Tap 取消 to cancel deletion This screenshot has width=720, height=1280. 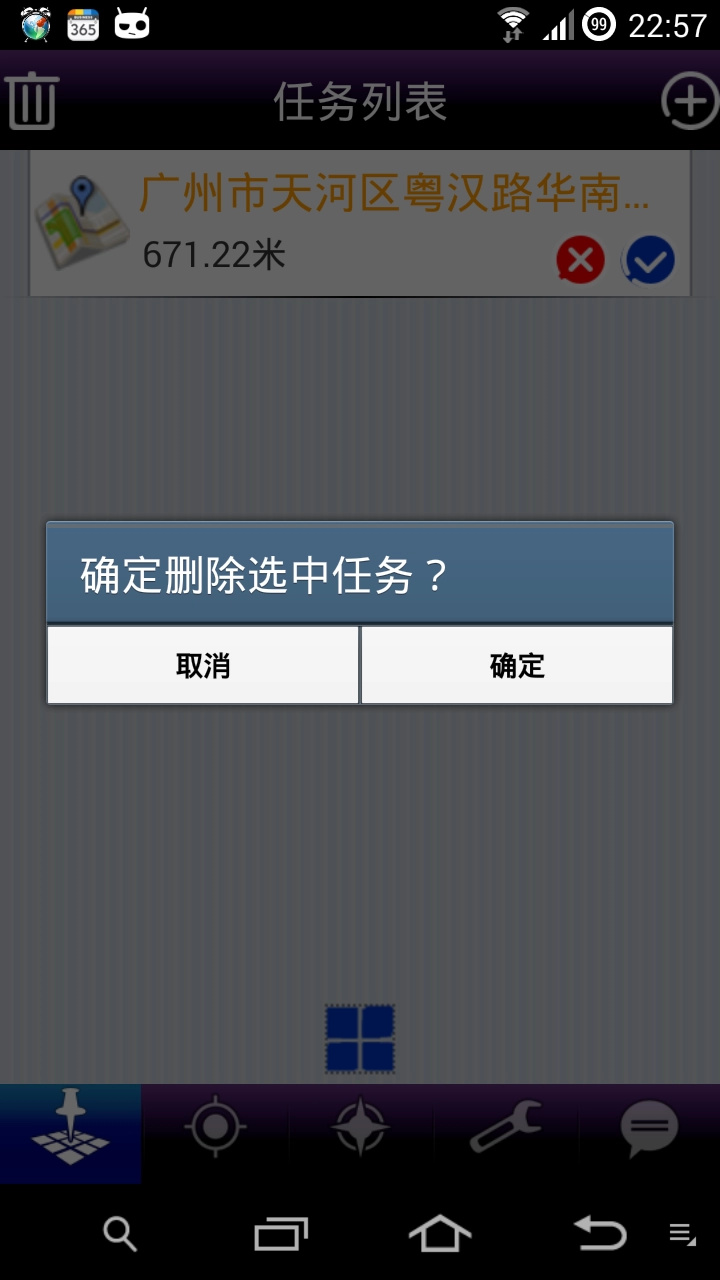tap(203, 665)
